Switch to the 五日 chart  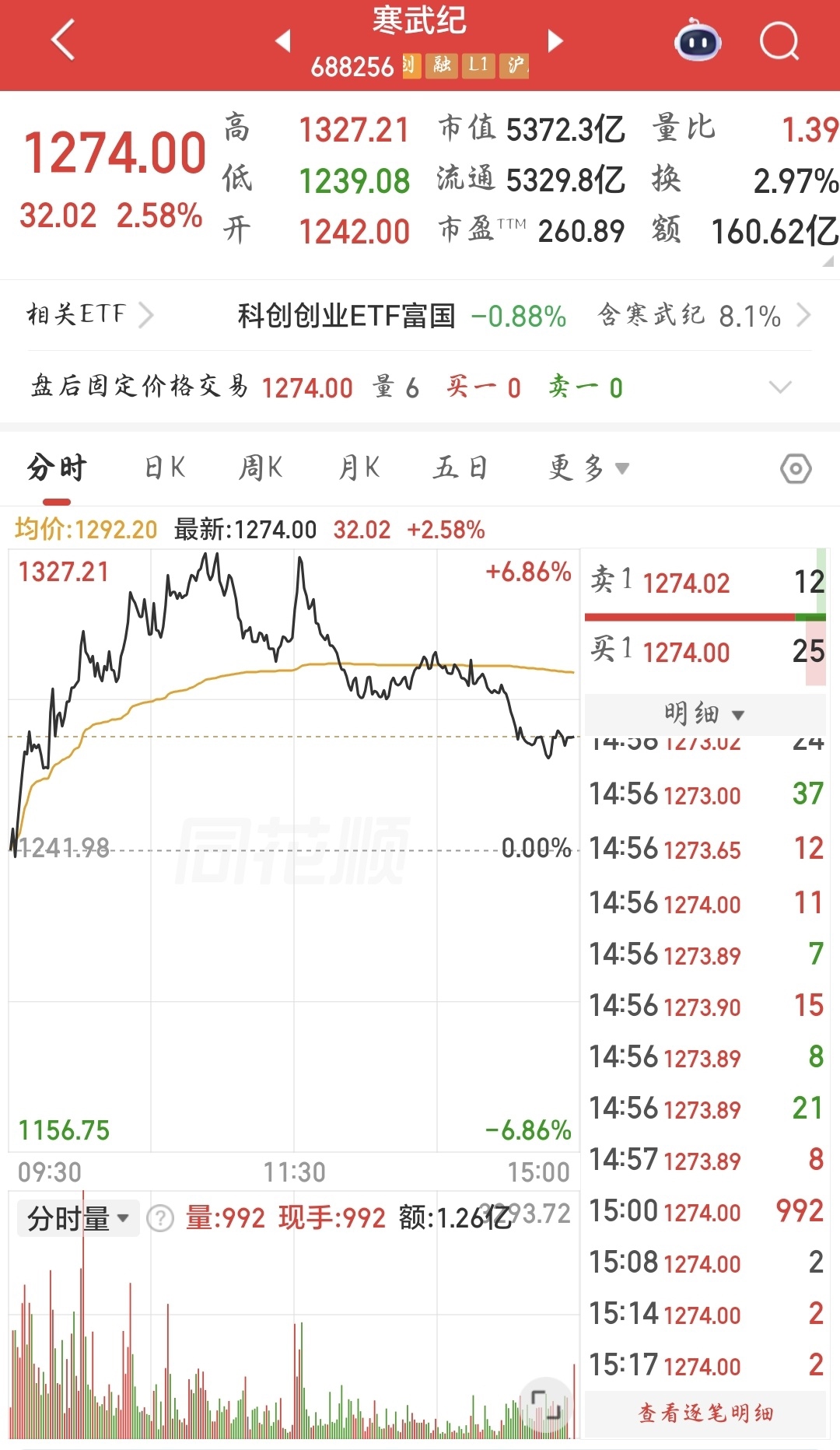coord(460,468)
